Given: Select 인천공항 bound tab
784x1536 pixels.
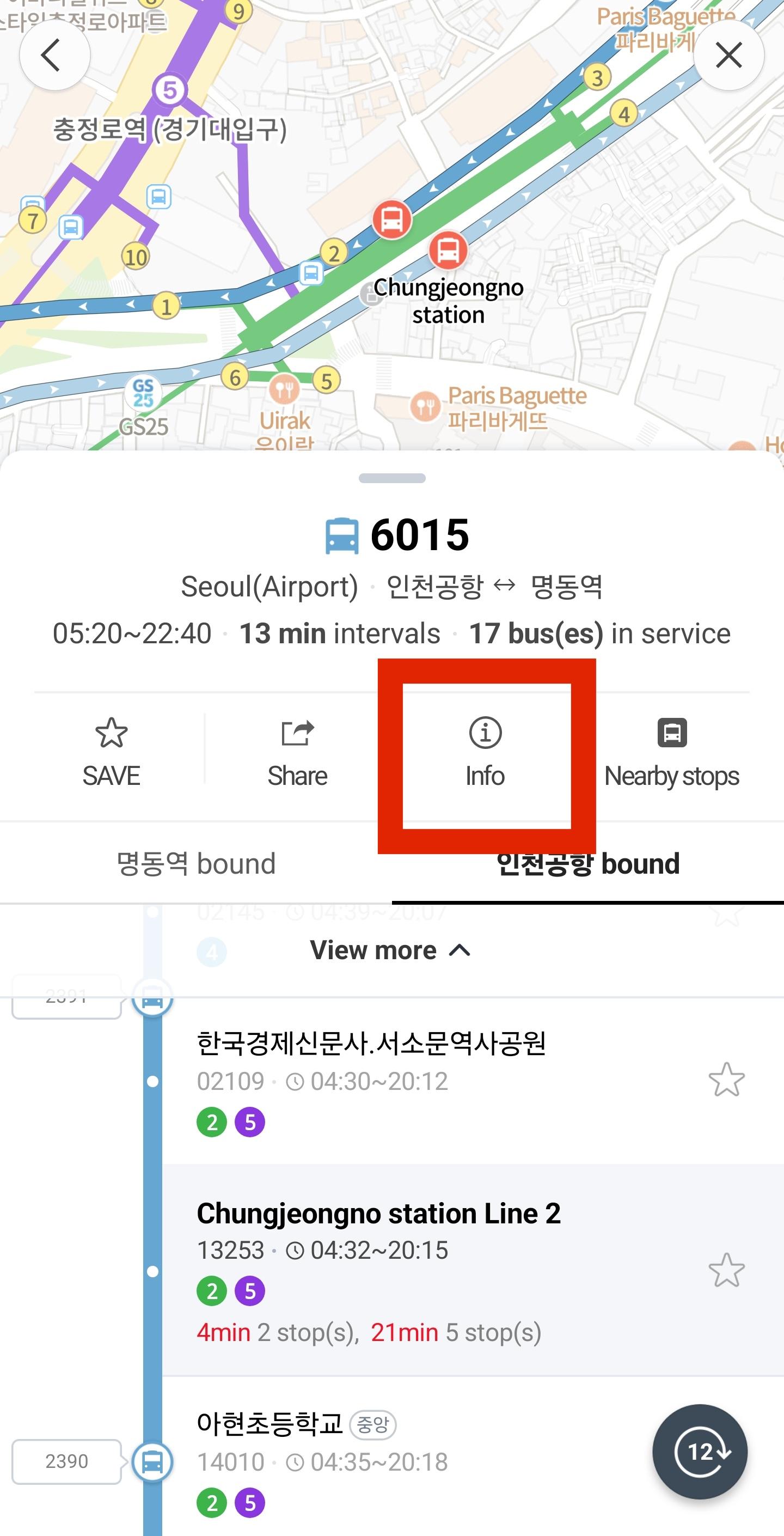Looking at the screenshot, I should click(x=588, y=864).
